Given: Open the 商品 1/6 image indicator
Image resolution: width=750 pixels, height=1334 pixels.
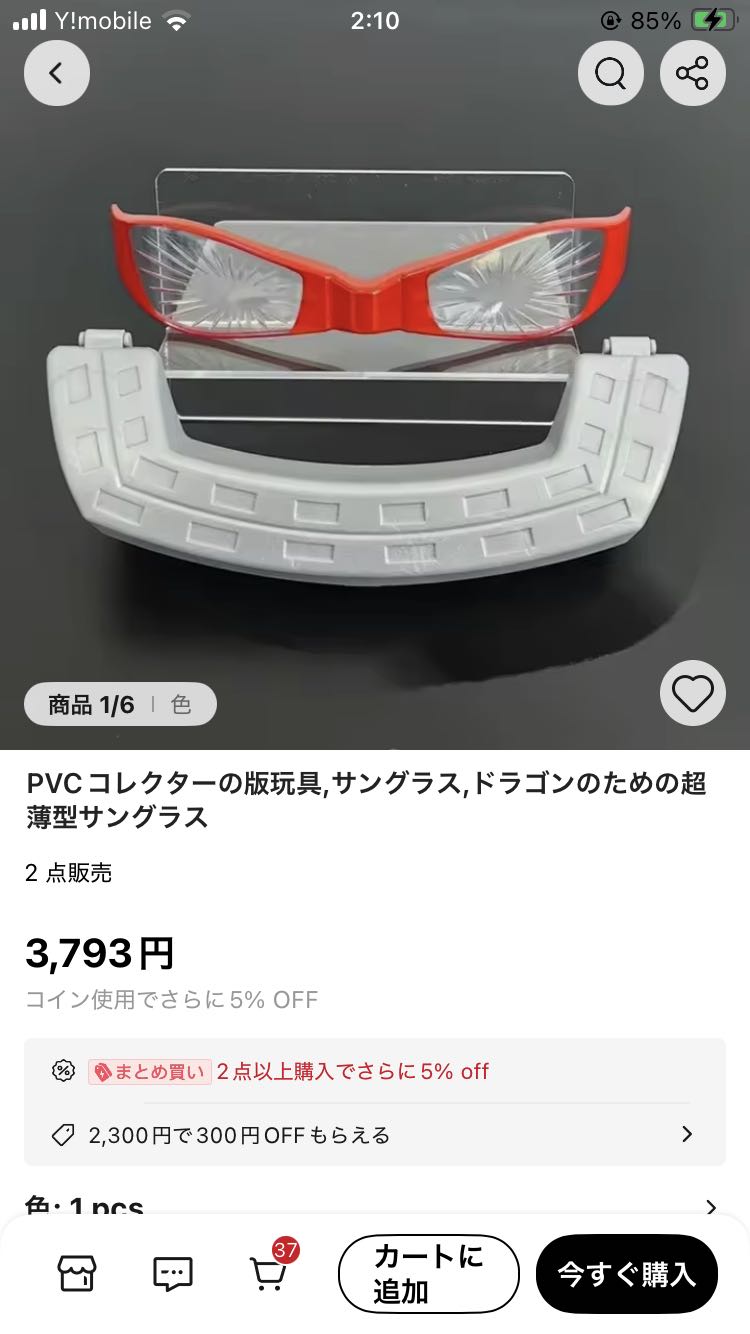Looking at the screenshot, I should pyautogui.click(x=120, y=704).
